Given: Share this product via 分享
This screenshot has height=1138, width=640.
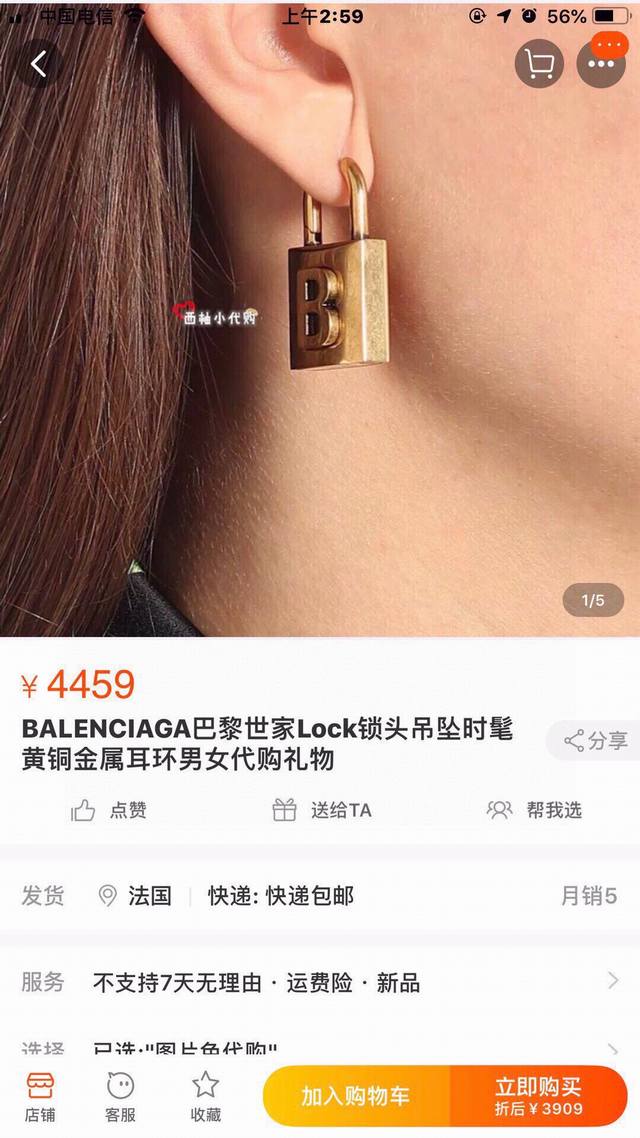Looking at the screenshot, I should pyautogui.click(x=594, y=740).
